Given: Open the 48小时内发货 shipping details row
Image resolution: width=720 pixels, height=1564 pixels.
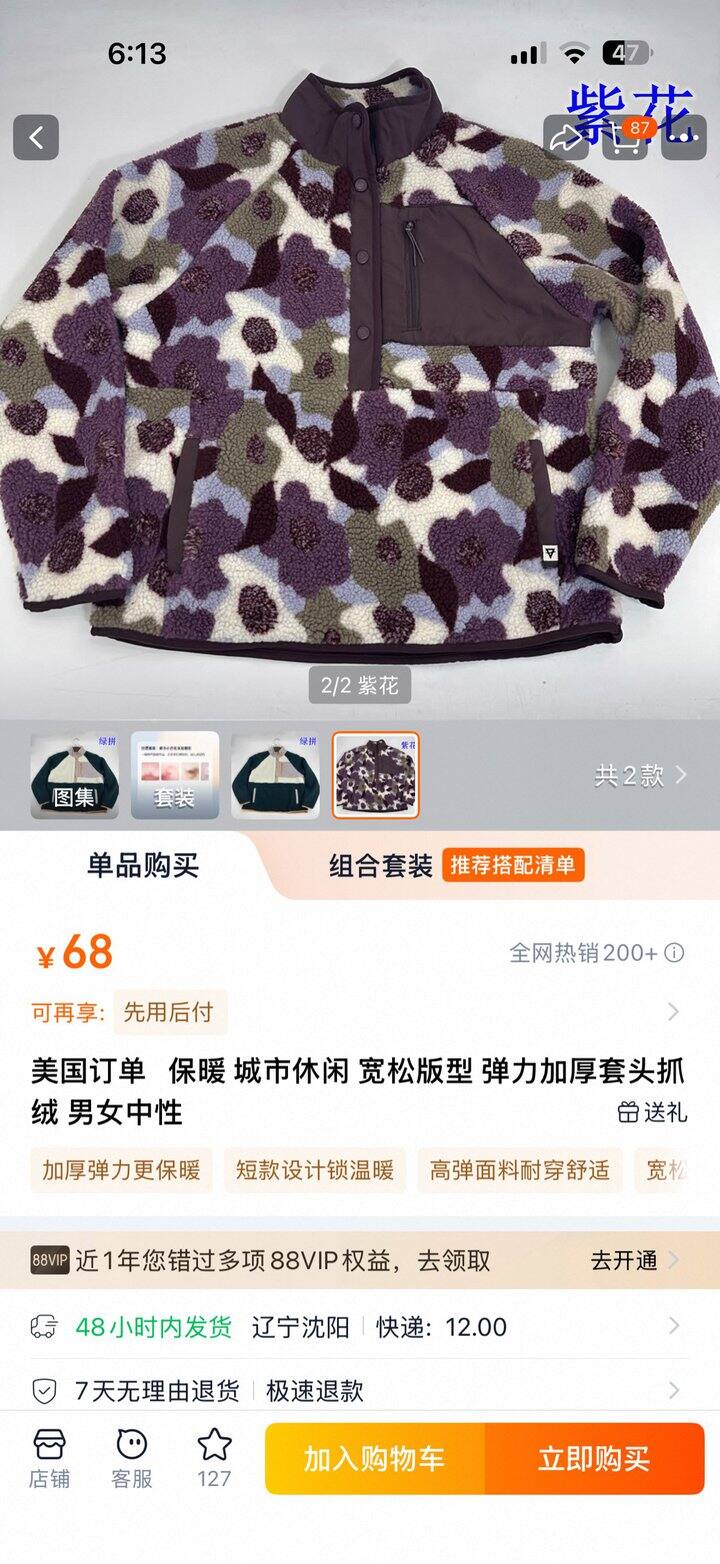Looking at the screenshot, I should click(360, 1327).
